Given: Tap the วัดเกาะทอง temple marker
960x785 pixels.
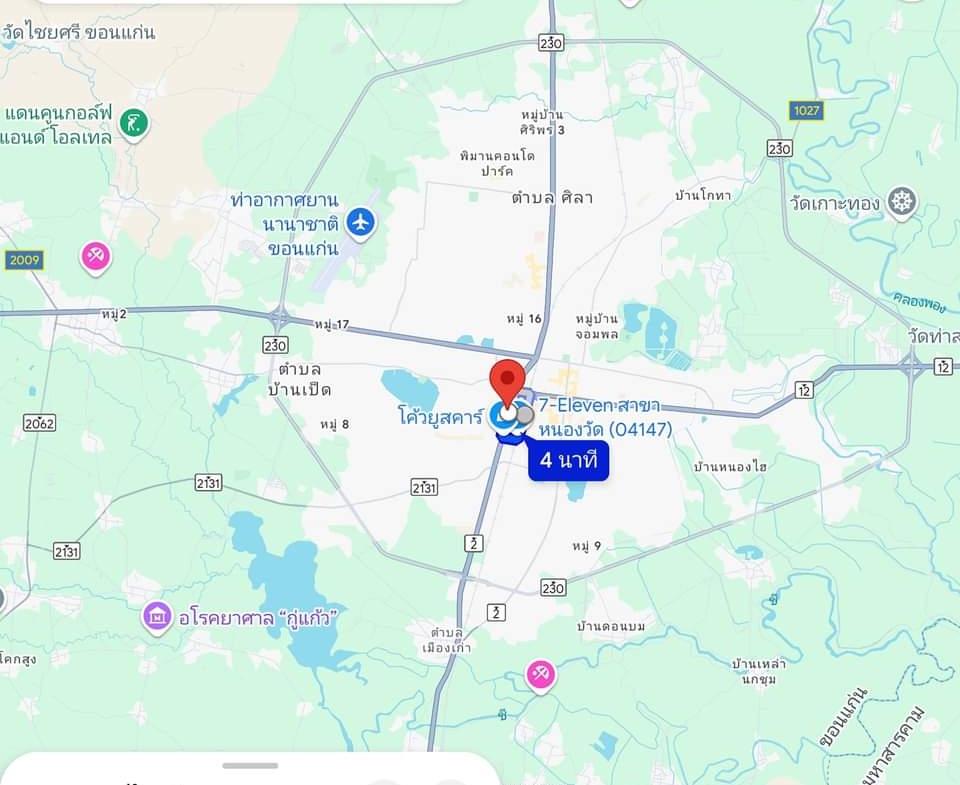Looking at the screenshot, I should pyautogui.click(x=902, y=203).
